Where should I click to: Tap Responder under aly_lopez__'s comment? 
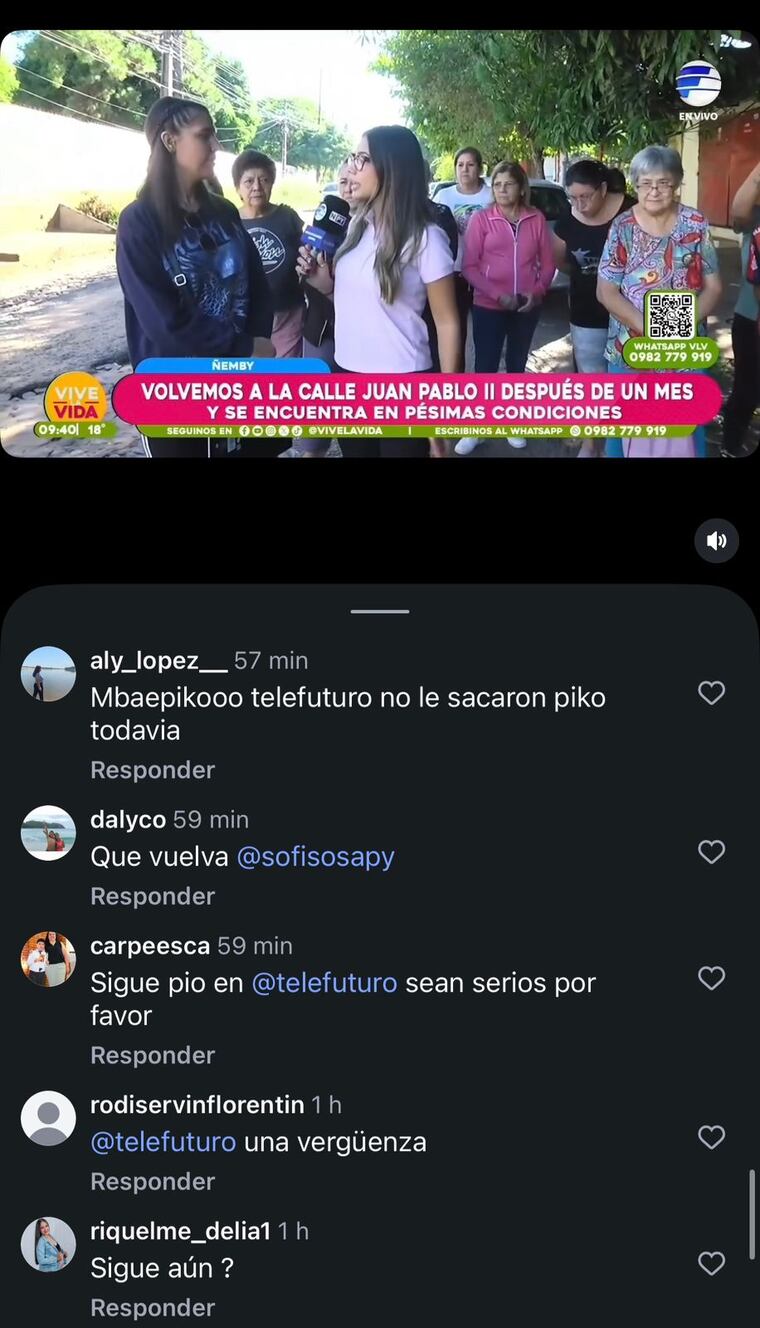152,770
